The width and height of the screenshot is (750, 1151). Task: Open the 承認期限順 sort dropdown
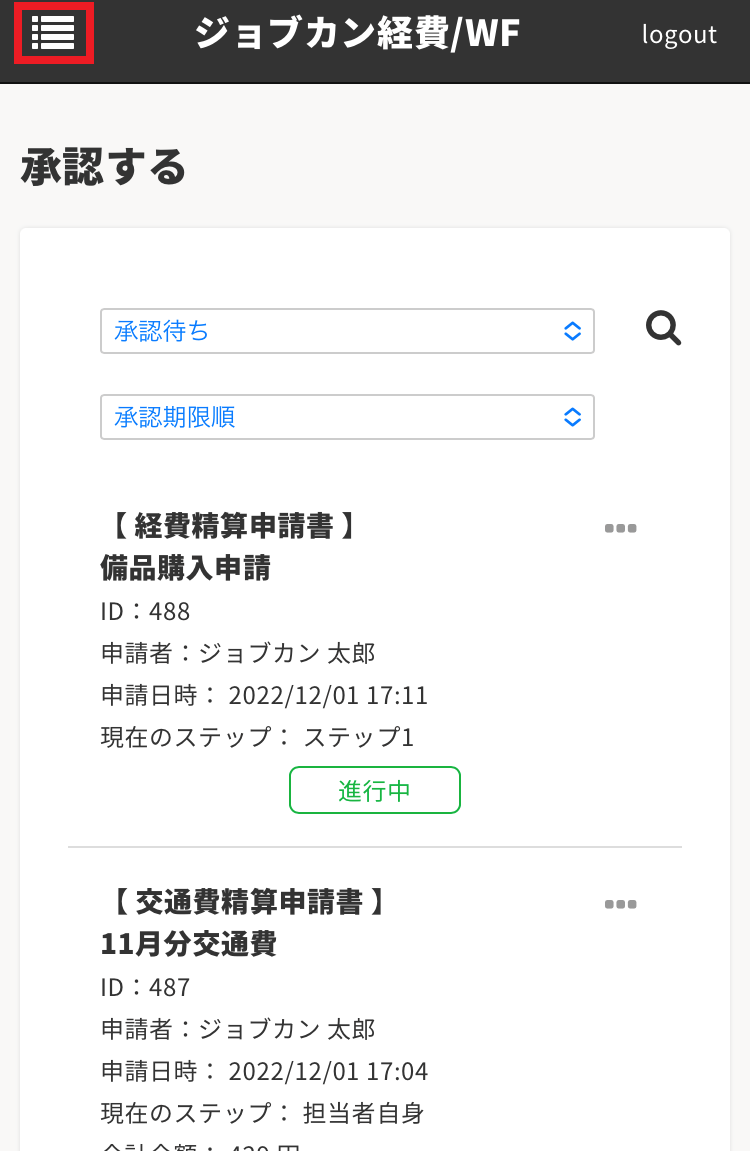tap(347, 417)
